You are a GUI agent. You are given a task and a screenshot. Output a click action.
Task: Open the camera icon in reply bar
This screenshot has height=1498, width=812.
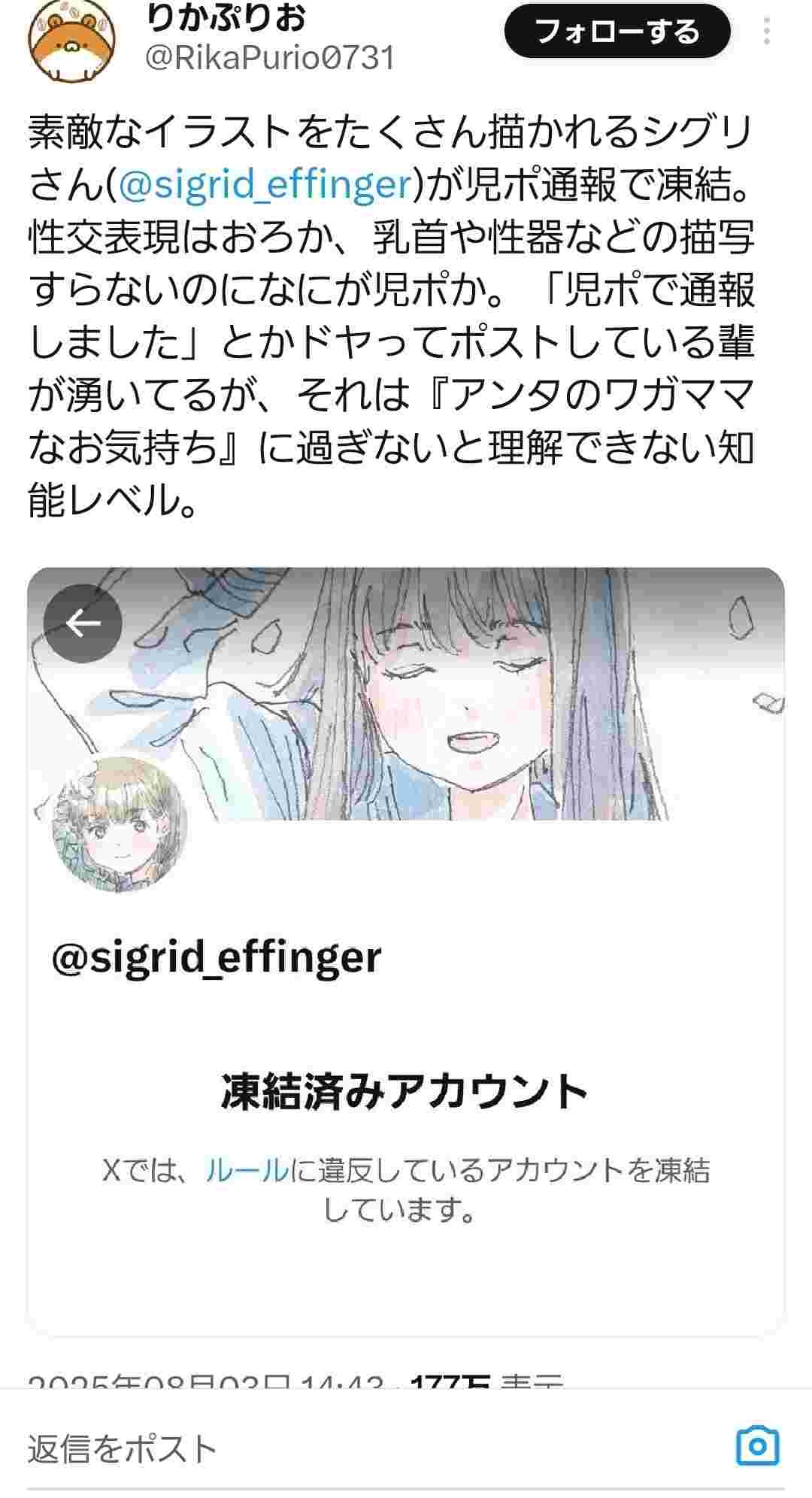757,1445
